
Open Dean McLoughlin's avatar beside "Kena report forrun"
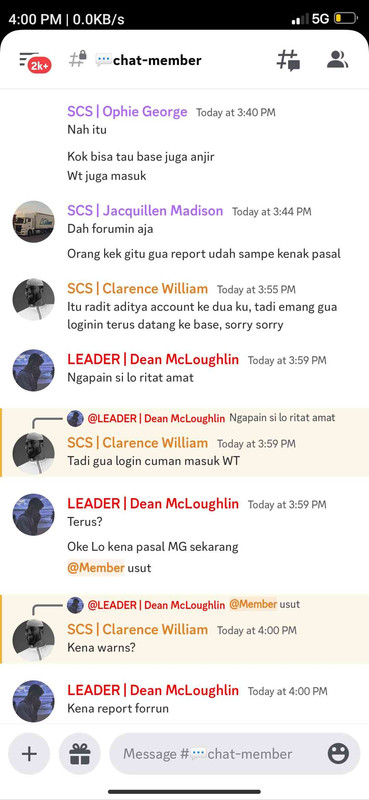(x=33, y=701)
